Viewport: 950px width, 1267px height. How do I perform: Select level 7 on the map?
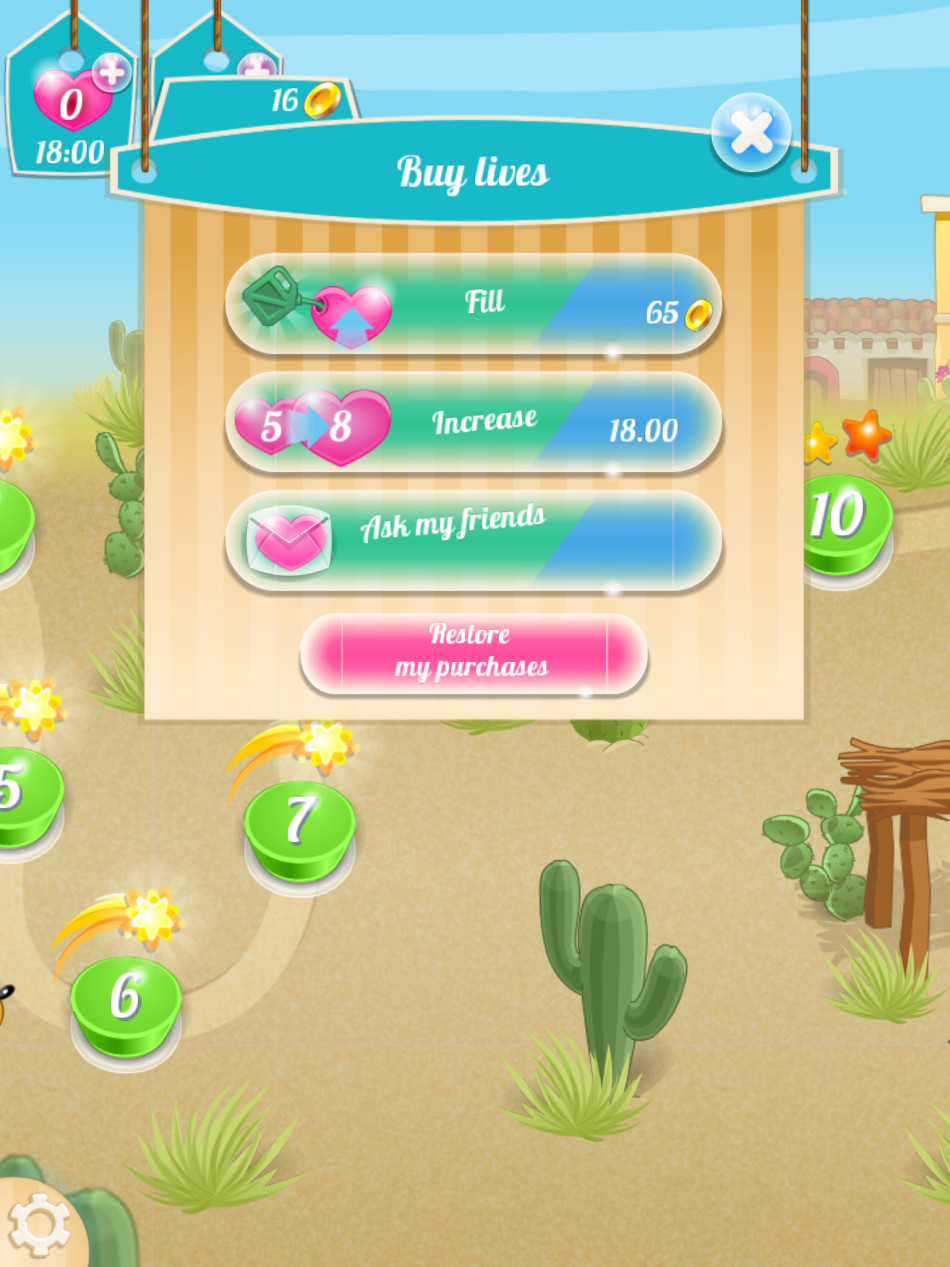pyautogui.click(x=299, y=825)
